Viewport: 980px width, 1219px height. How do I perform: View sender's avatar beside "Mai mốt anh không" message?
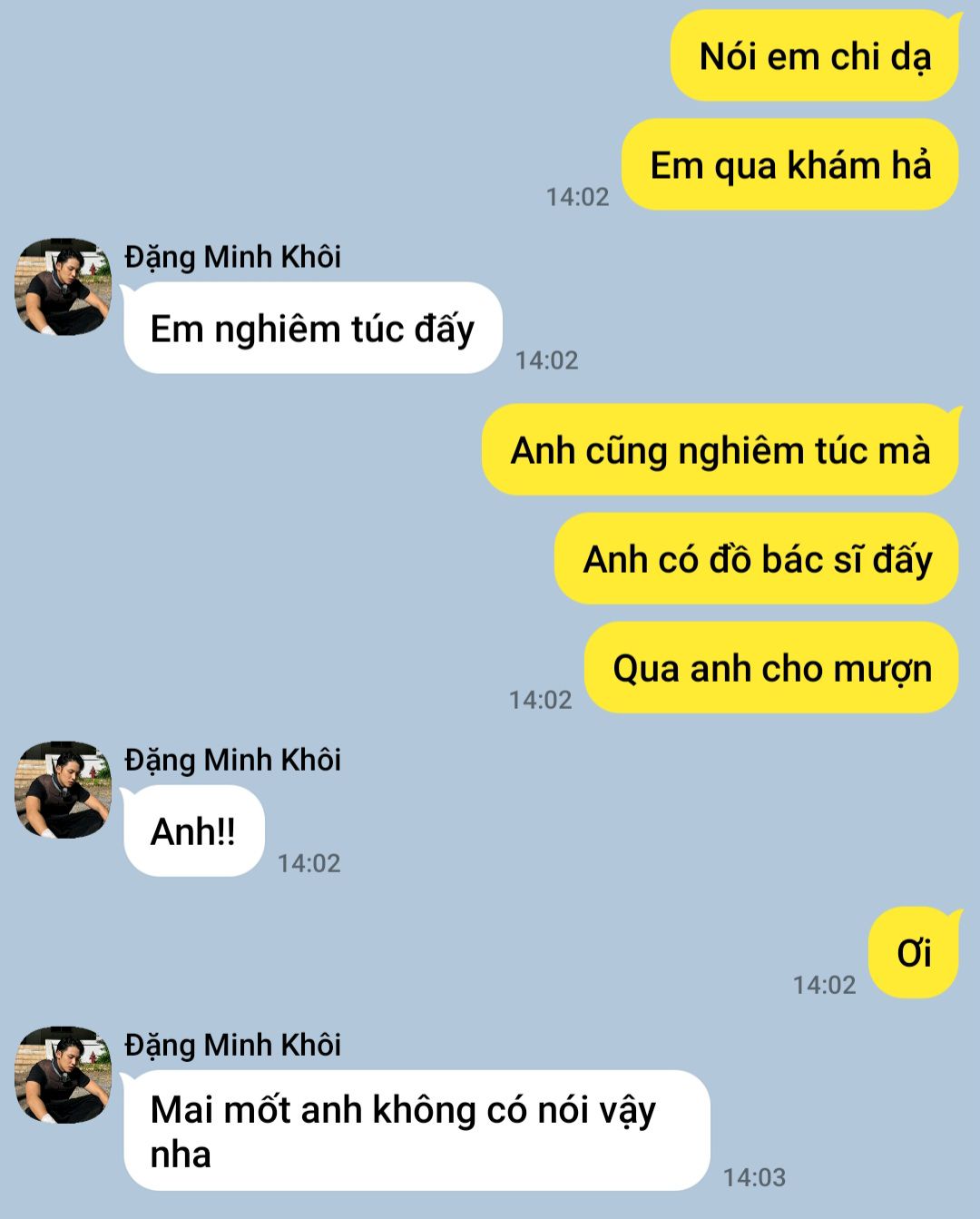pos(63,1075)
